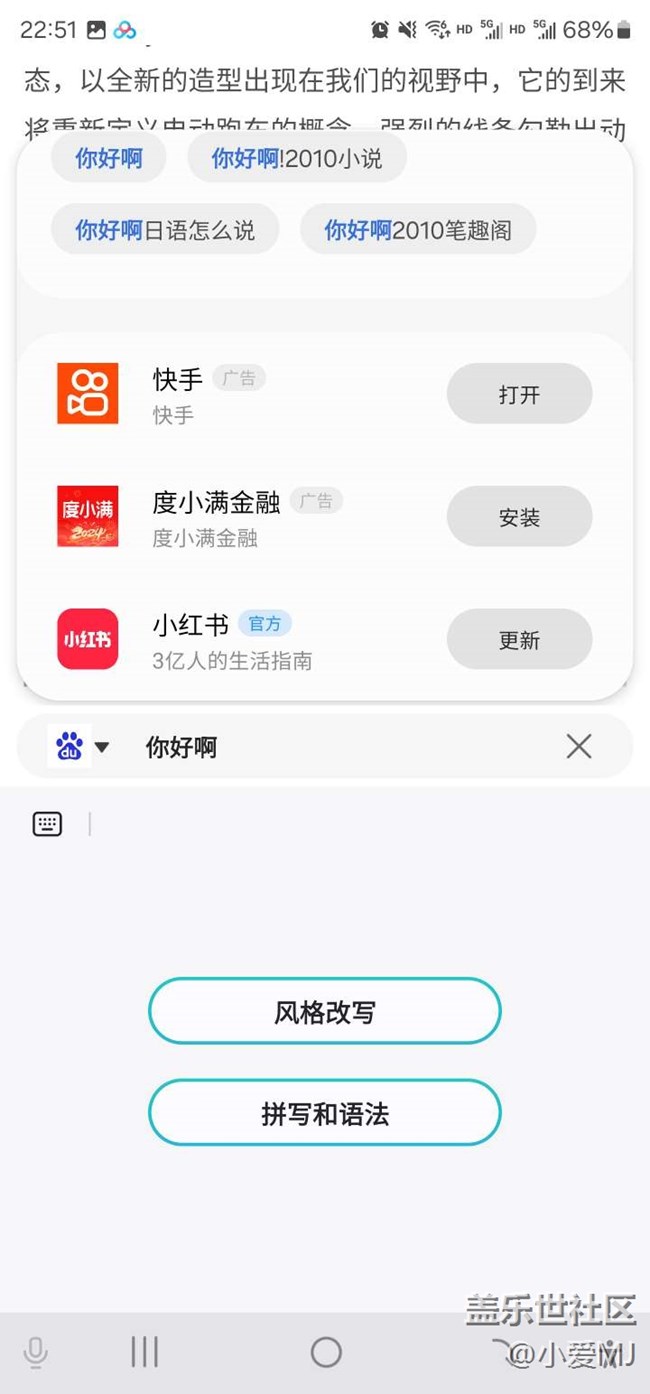Pick the 你好啊日语怎么说 suggestion
This screenshot has width=650, height=1394.
point(165,230)
